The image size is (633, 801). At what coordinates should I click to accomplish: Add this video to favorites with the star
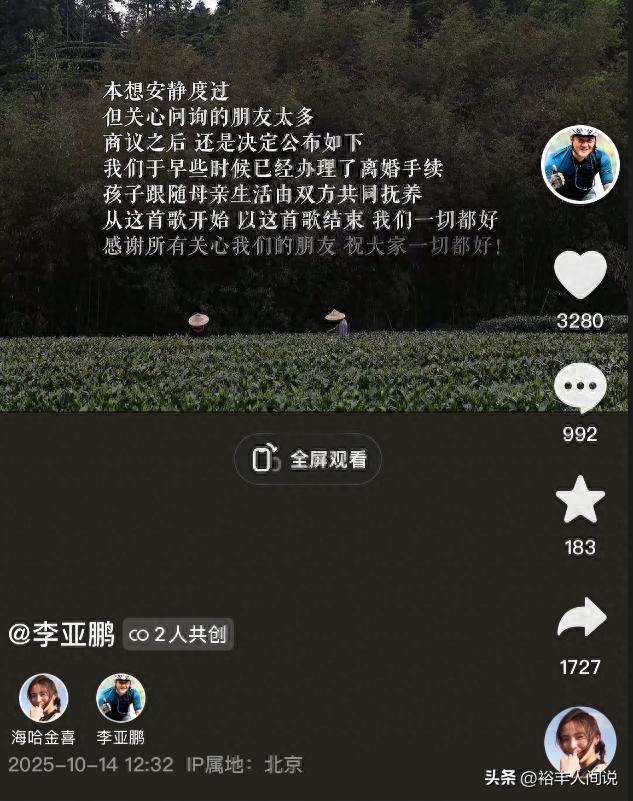(x=580, y=500)
